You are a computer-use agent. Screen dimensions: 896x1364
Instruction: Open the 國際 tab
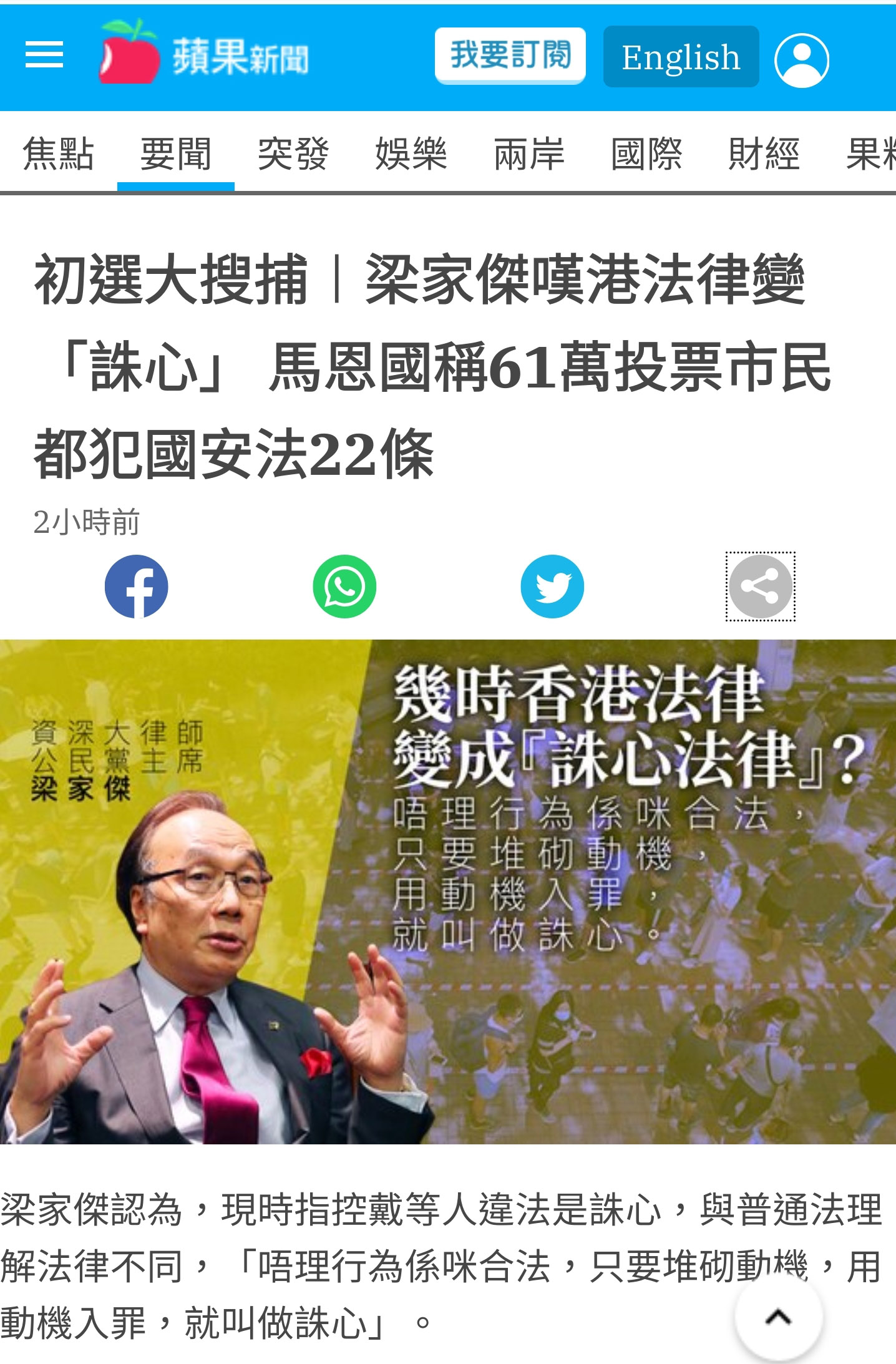(x=646, y=154)
